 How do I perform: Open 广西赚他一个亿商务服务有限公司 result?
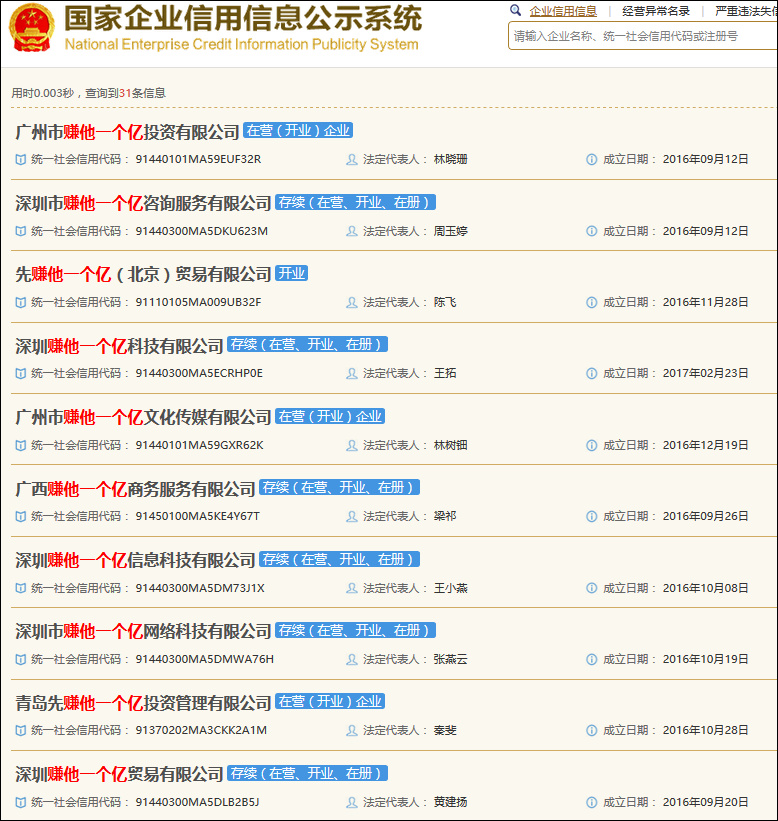tap(136, 489)
